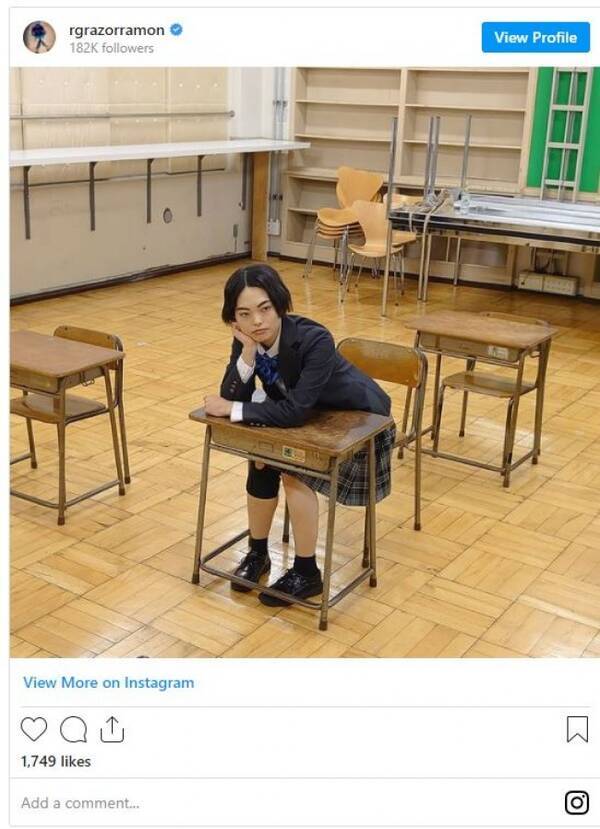
Task: Share this post with the share icon
Action: tap(112, 730)
